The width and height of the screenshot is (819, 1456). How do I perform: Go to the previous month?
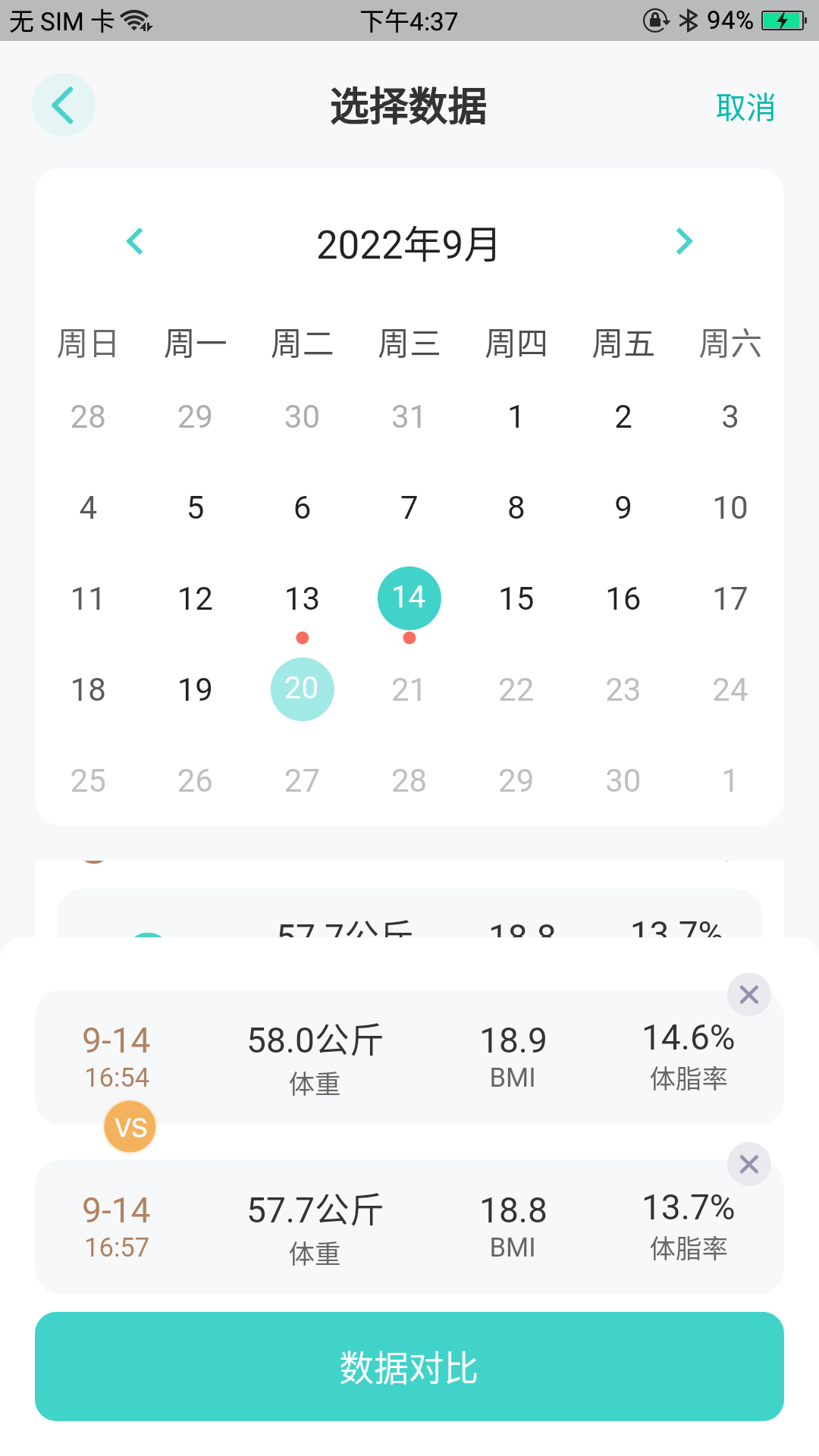click(x=135, y=242)
